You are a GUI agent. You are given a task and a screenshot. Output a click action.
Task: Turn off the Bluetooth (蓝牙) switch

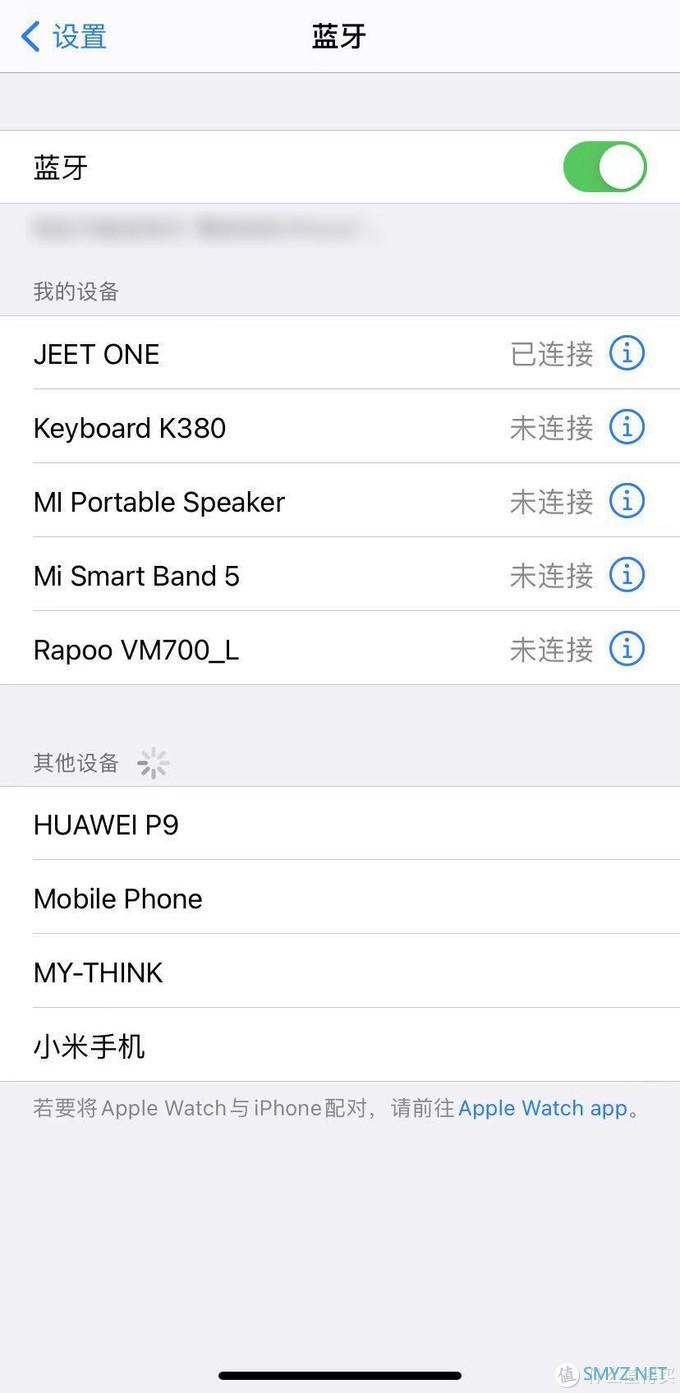(x=604, y=167)
